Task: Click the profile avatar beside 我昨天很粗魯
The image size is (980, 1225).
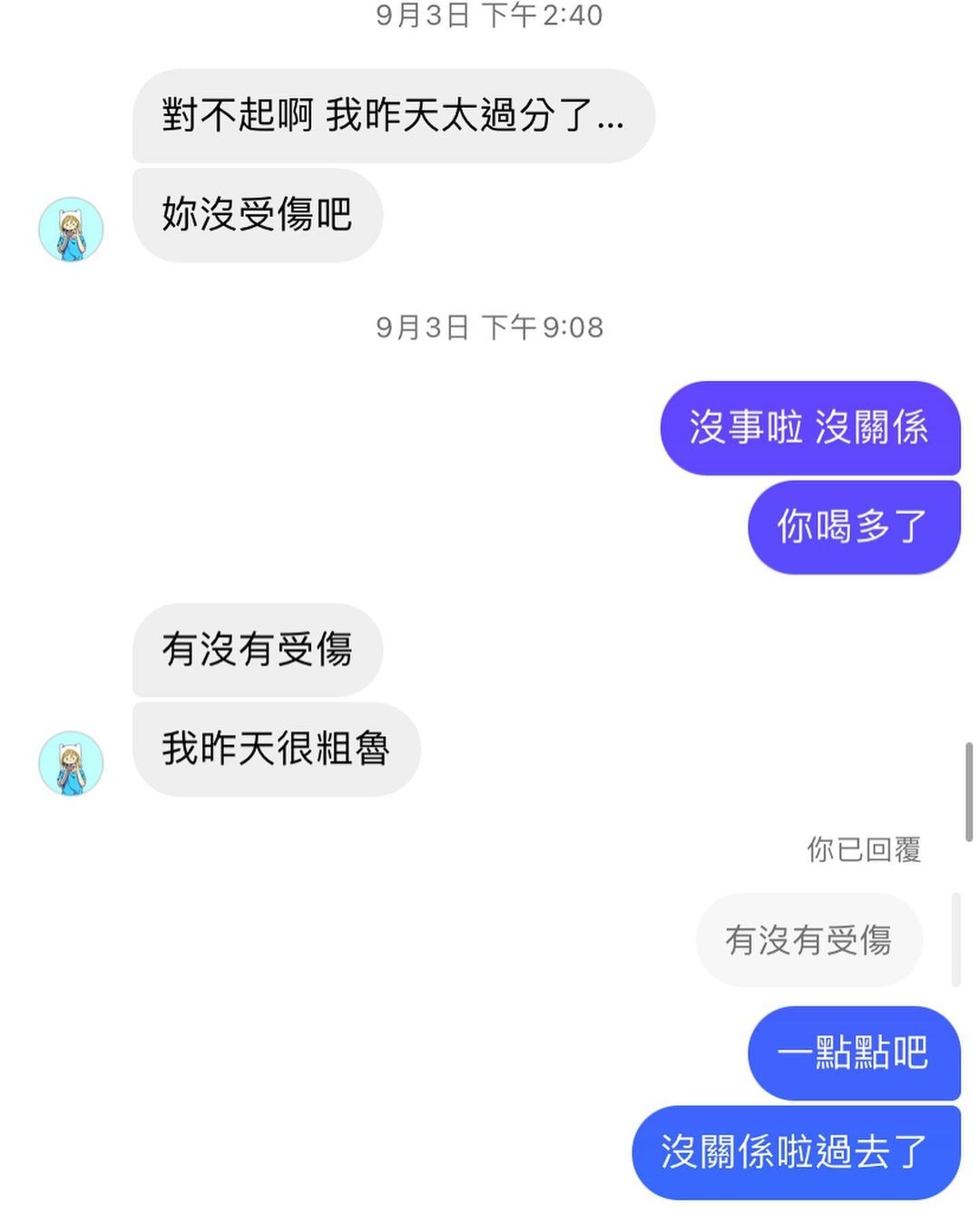Action: 71,763
